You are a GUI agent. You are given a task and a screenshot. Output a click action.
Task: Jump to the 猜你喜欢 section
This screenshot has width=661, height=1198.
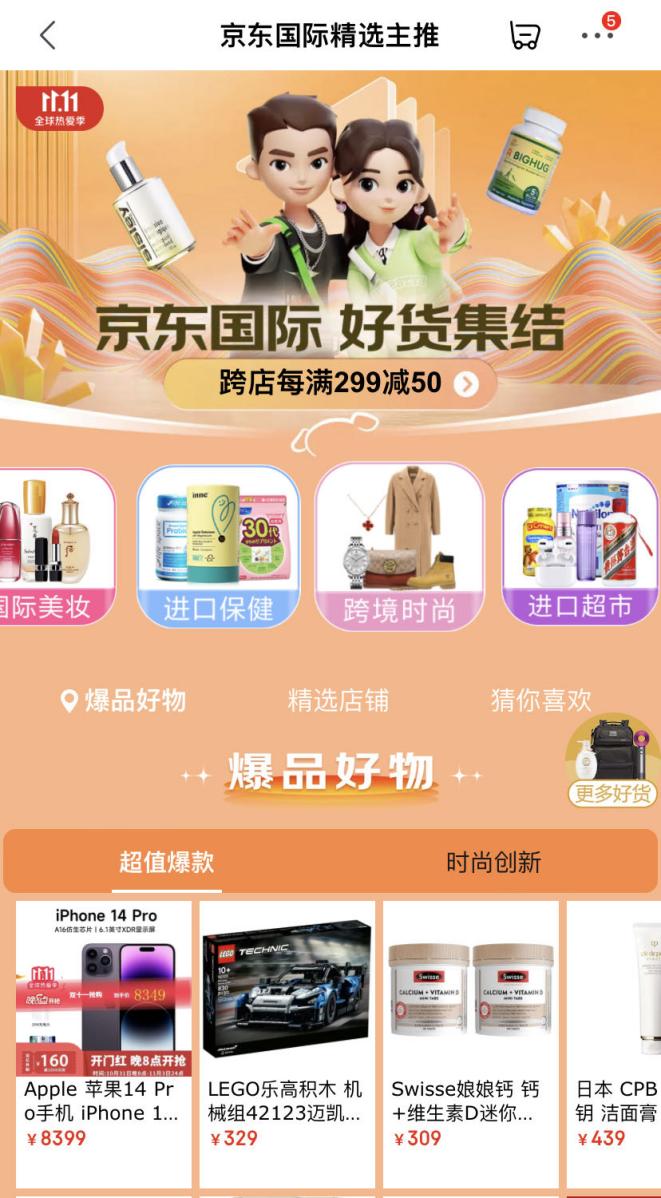(541, 701)
